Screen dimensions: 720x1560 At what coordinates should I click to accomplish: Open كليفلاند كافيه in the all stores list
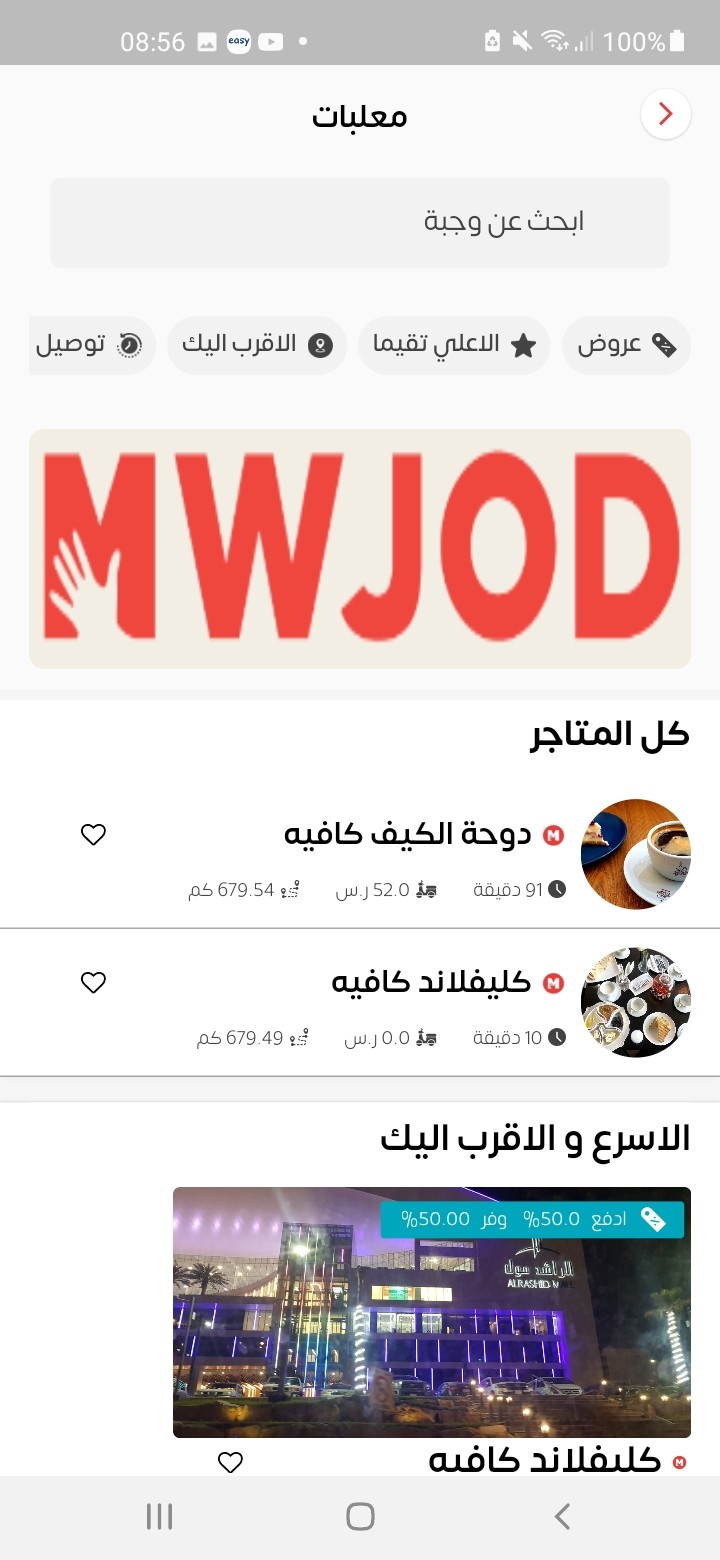360,1003
